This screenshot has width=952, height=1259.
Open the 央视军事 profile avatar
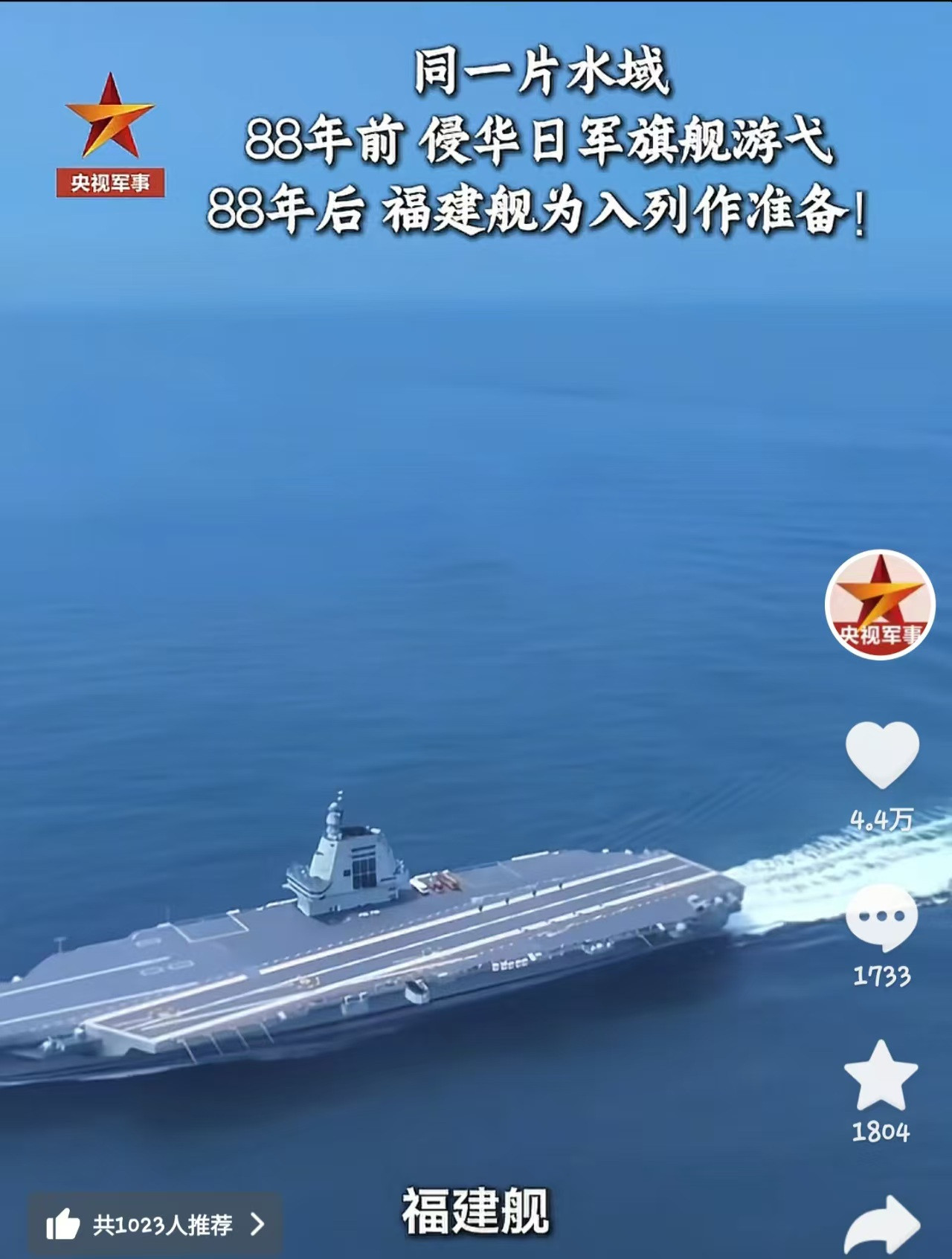[x=880, y=605]
